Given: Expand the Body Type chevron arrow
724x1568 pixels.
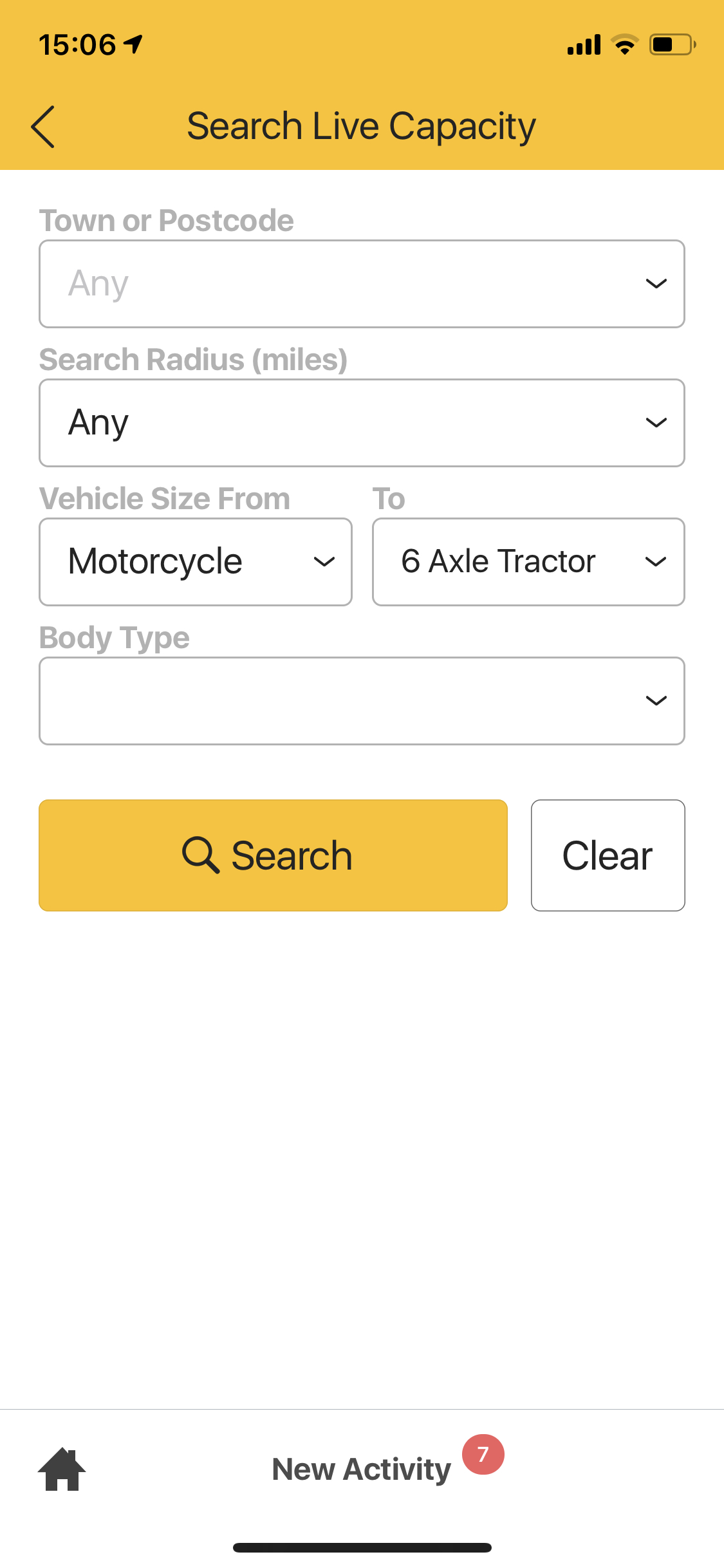Looking at the screenshot, I should (655, 700).
